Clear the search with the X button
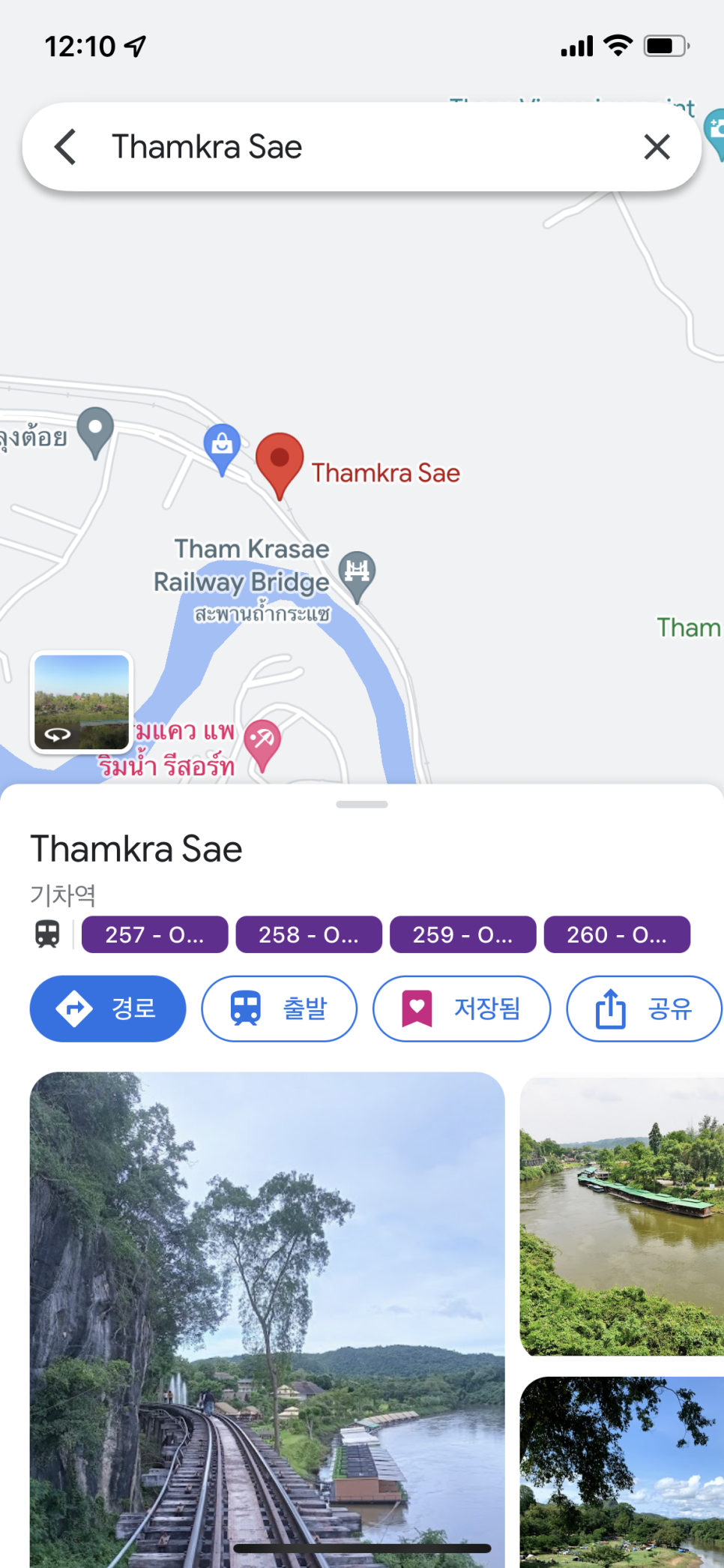724x1568 pixels. [657, 146]
